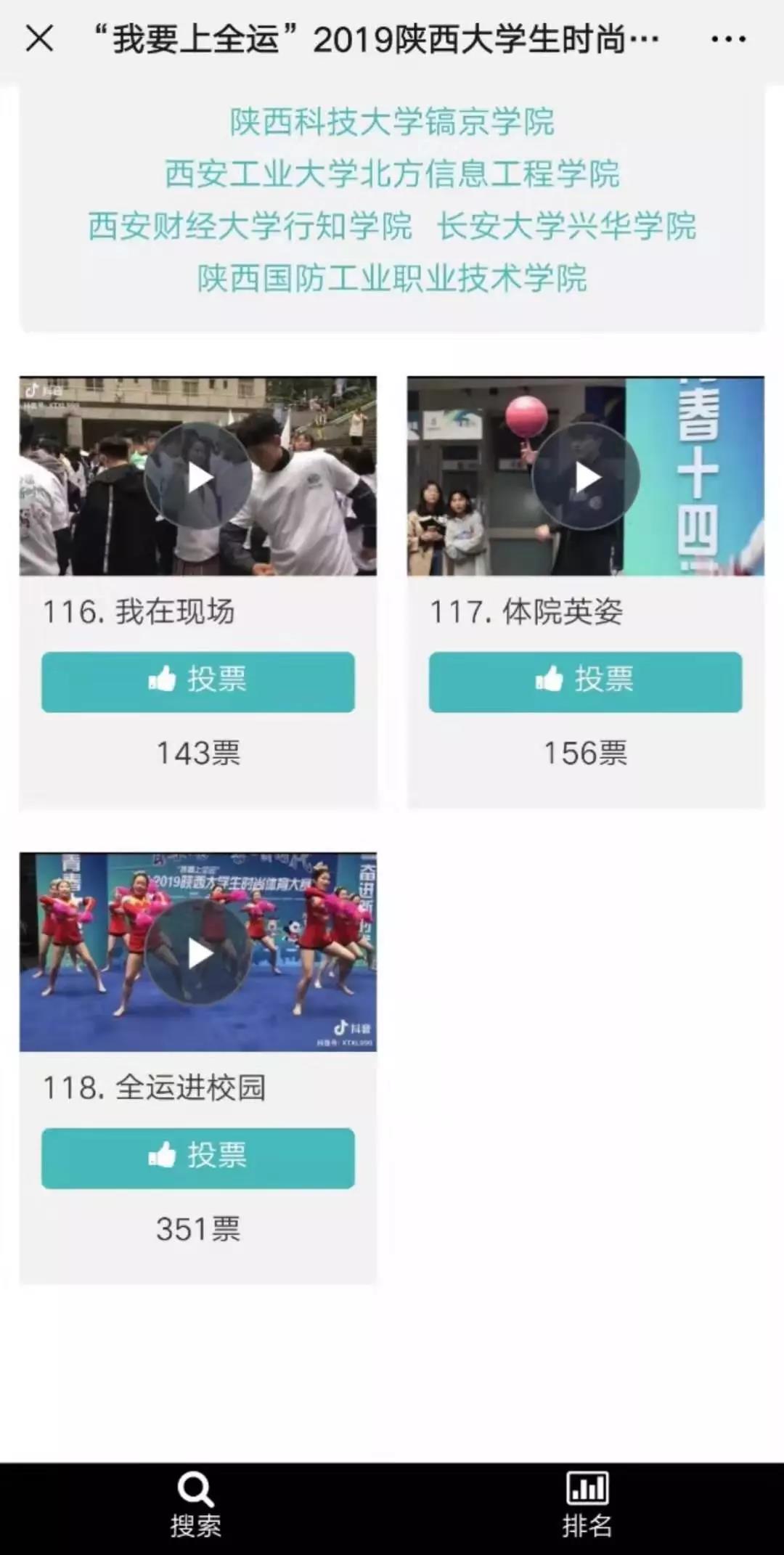Image resolution: width=784 pixels, height=1555 pixels.
Task: Play video 118 全运进校园
Action: coord(198,953)
